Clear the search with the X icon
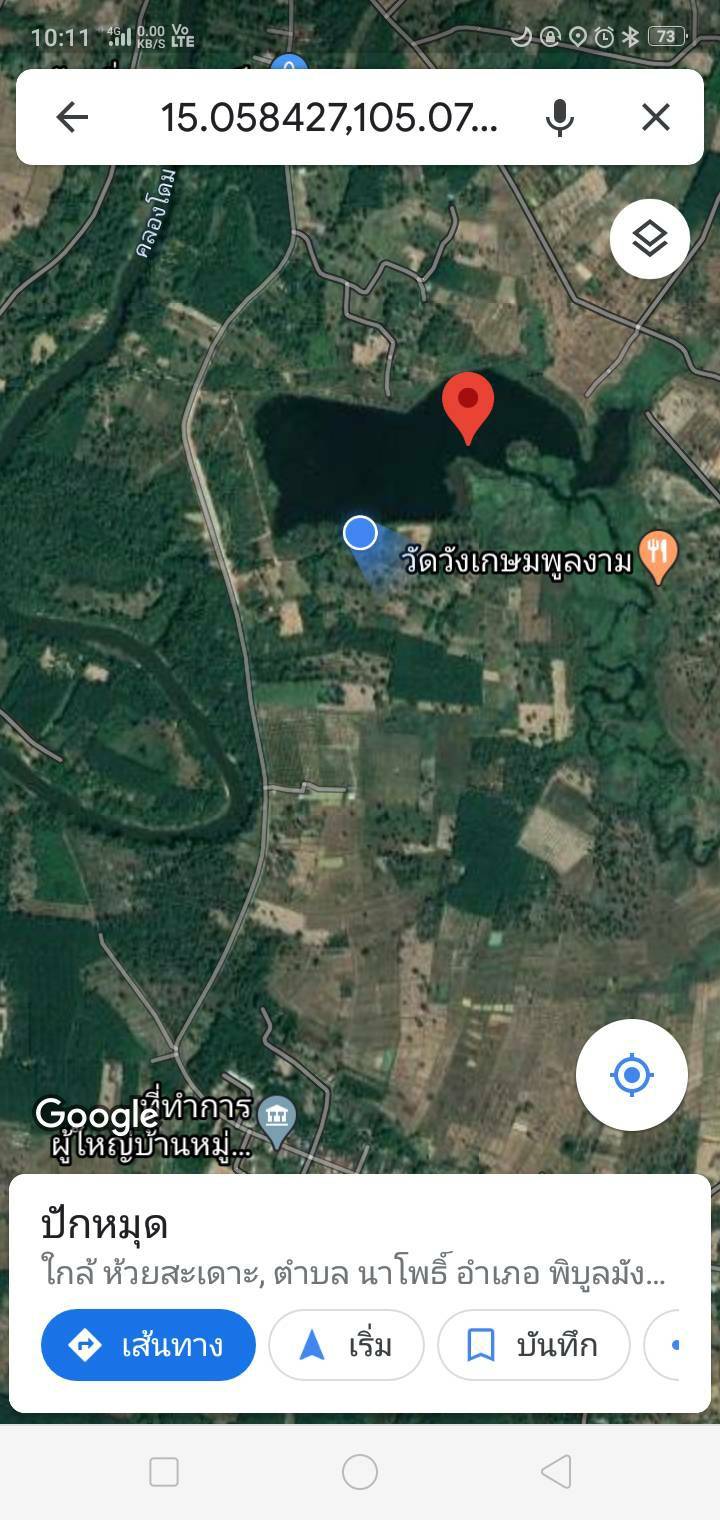 pyautogui.click(x=655, y=118)
